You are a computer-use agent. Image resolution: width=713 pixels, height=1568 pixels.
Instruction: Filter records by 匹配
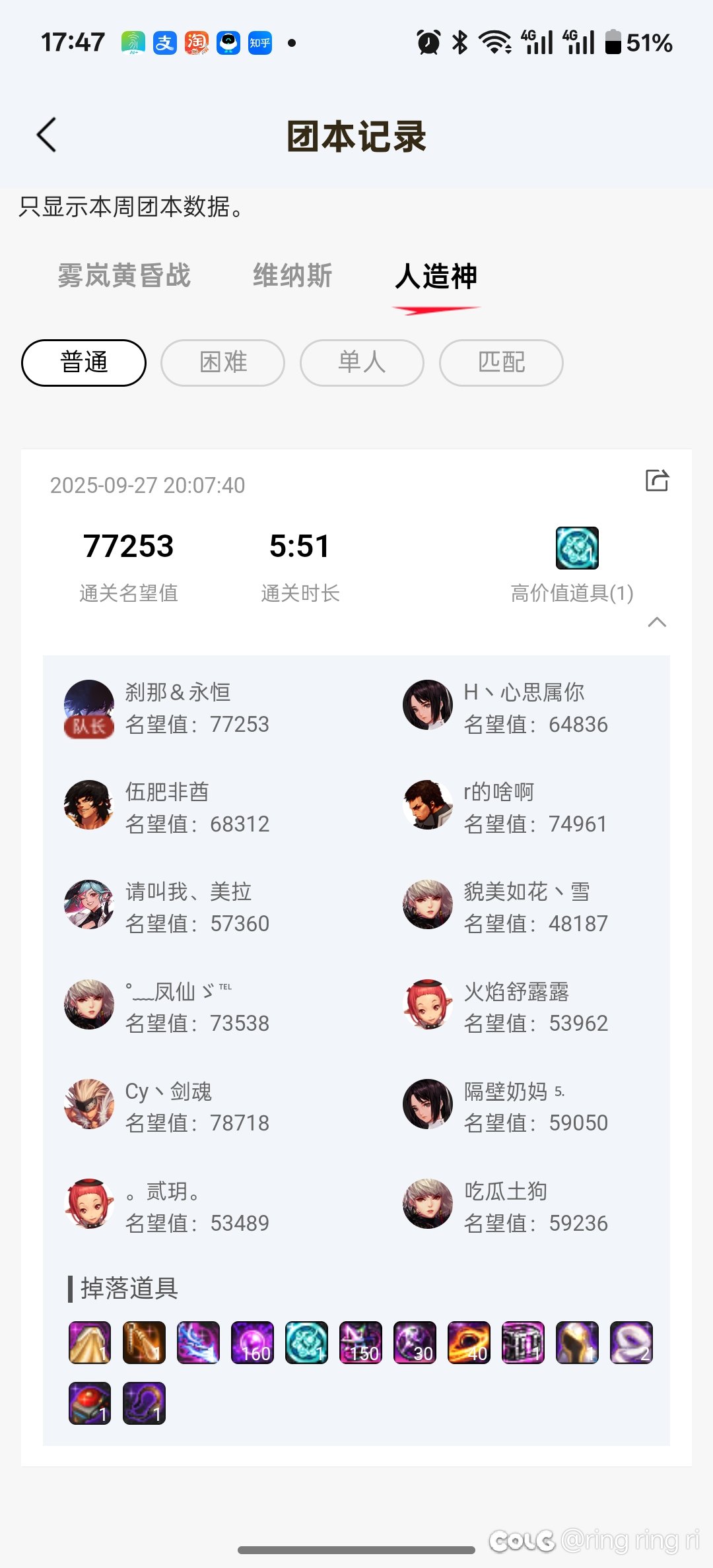pyautogui.click(x=501, y=362)
